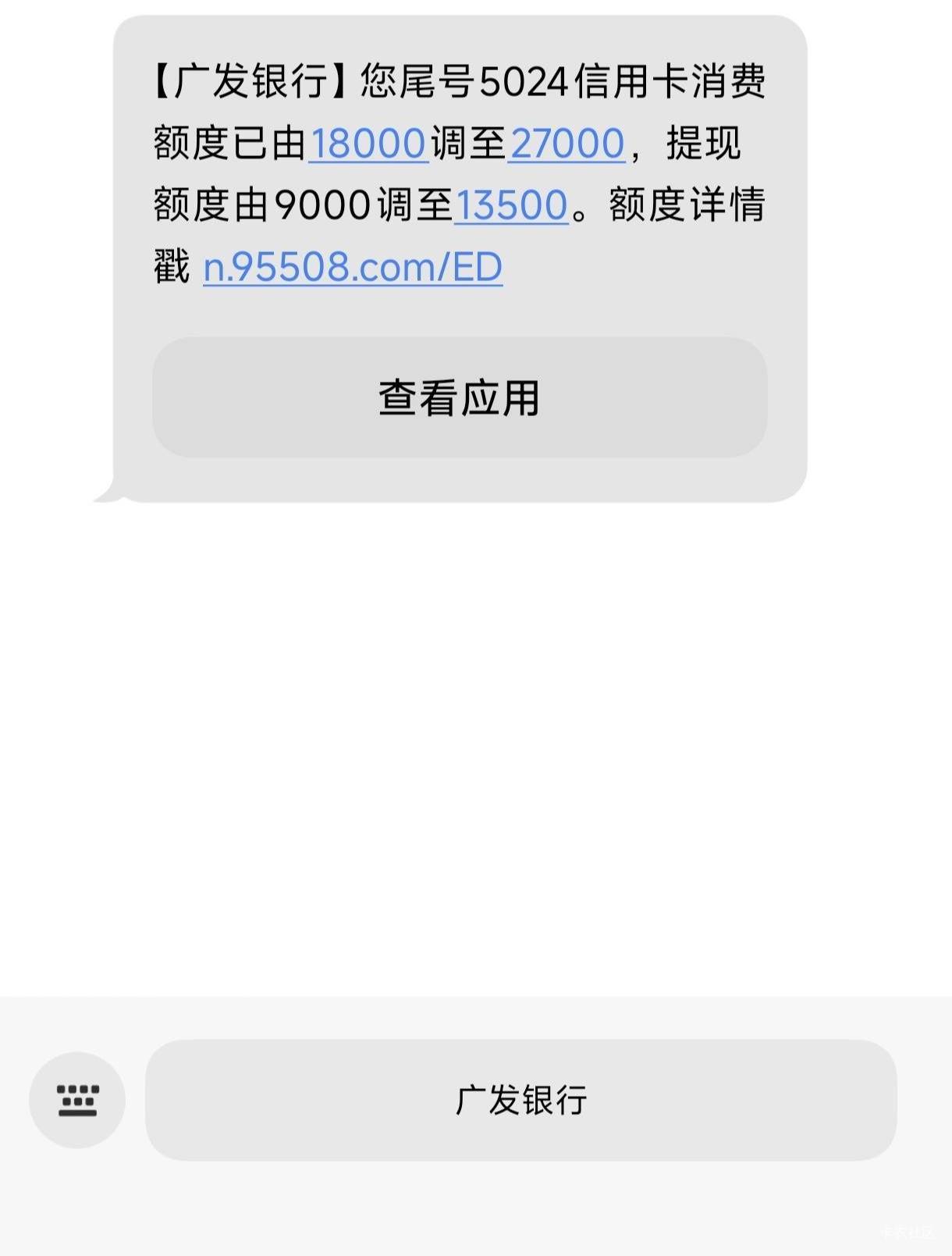Tap the underlined number 18000
Screen dimensions: 952x1256
point(368,144)
